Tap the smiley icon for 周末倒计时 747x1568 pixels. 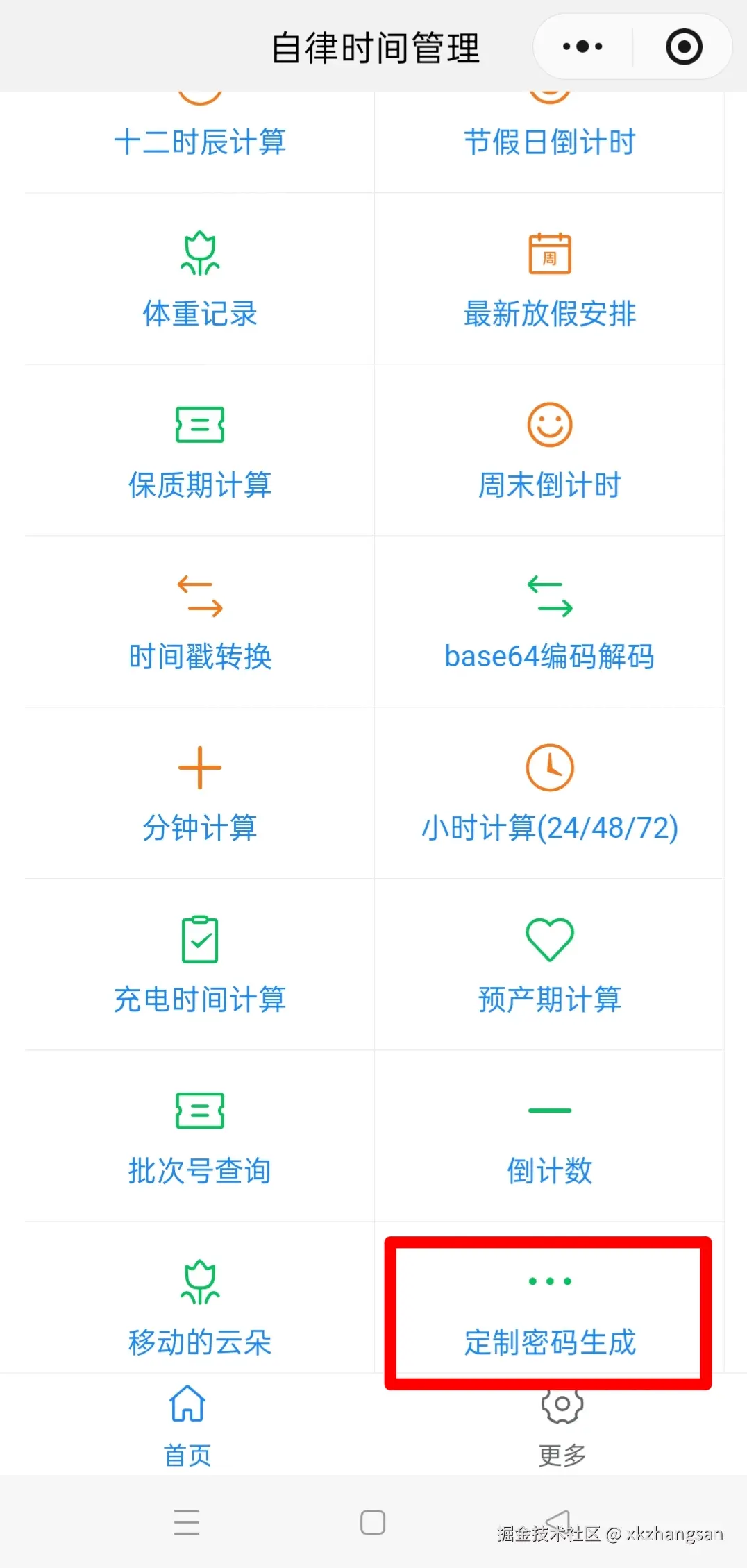pyautogui.click(x=549, y=425)
